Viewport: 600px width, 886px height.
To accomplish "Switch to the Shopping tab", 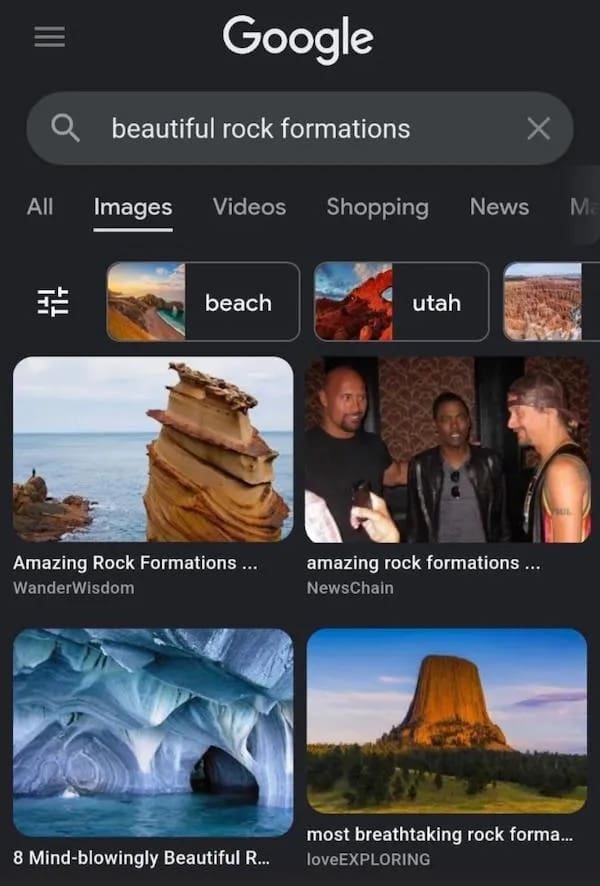I will (377, 207).
